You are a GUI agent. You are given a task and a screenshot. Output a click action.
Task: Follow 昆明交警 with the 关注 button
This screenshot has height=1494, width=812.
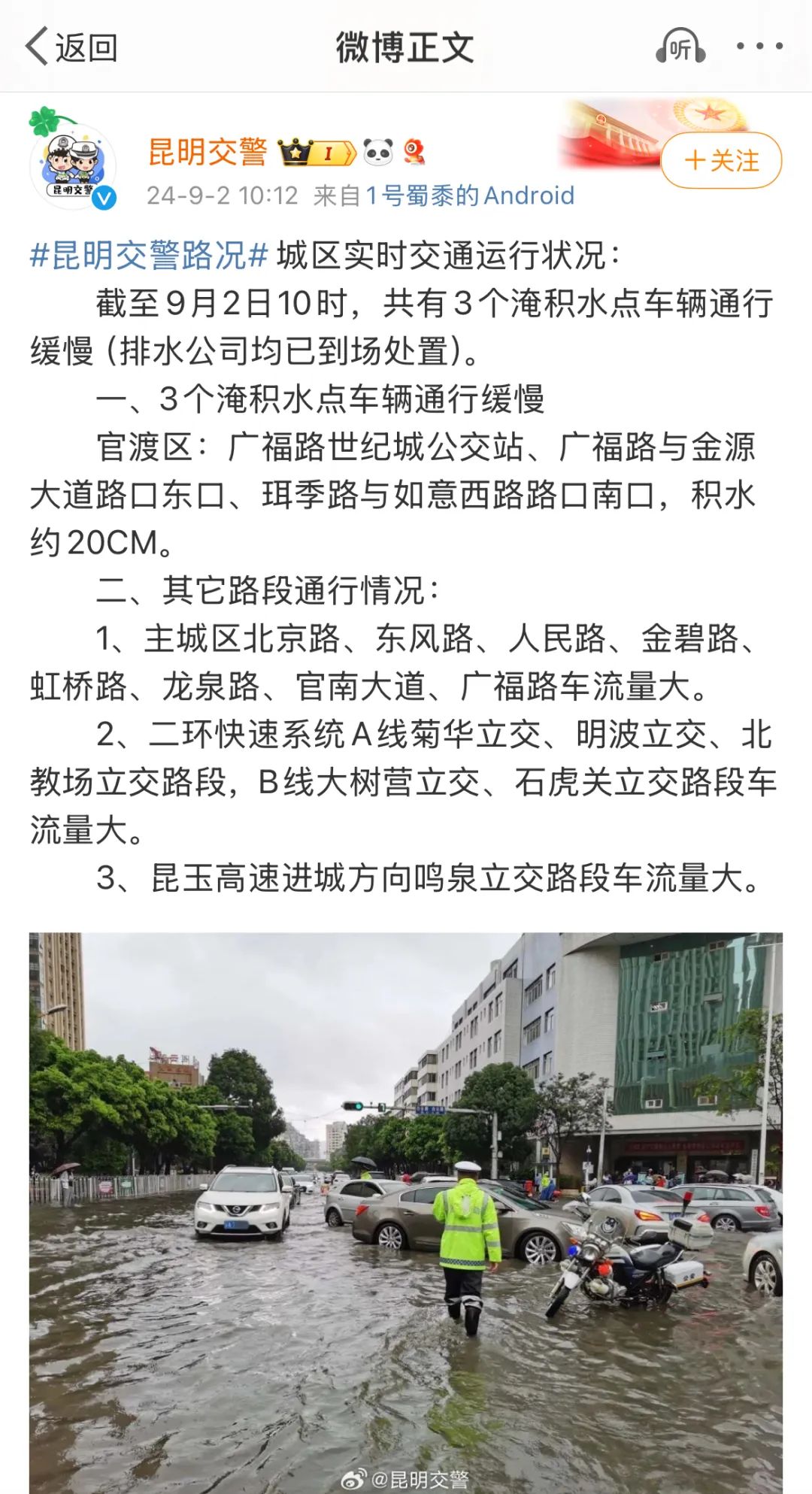(721, 160)
